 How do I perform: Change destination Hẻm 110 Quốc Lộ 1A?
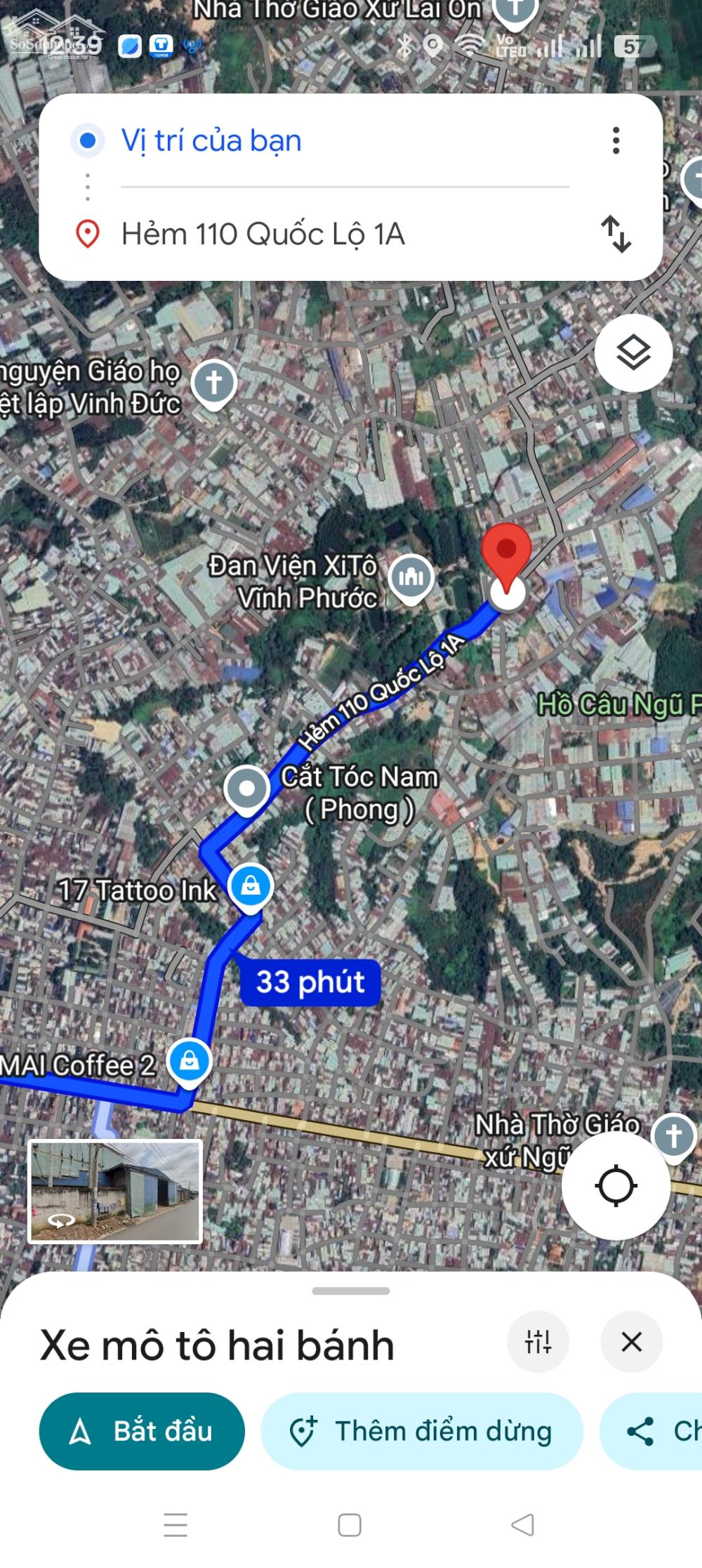(263, 234)
